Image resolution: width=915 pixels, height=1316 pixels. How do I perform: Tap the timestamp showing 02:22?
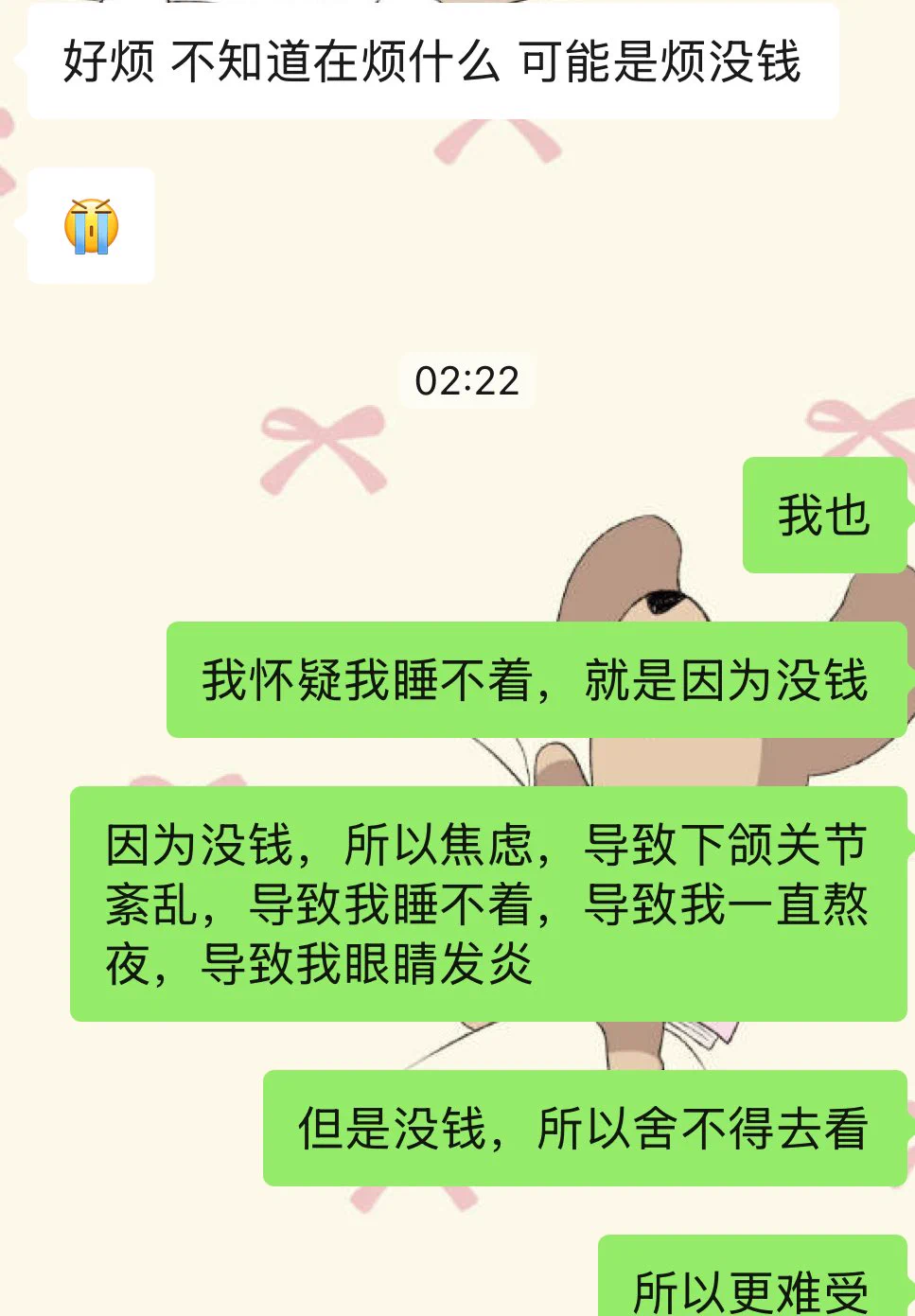[x=466, y=381]
